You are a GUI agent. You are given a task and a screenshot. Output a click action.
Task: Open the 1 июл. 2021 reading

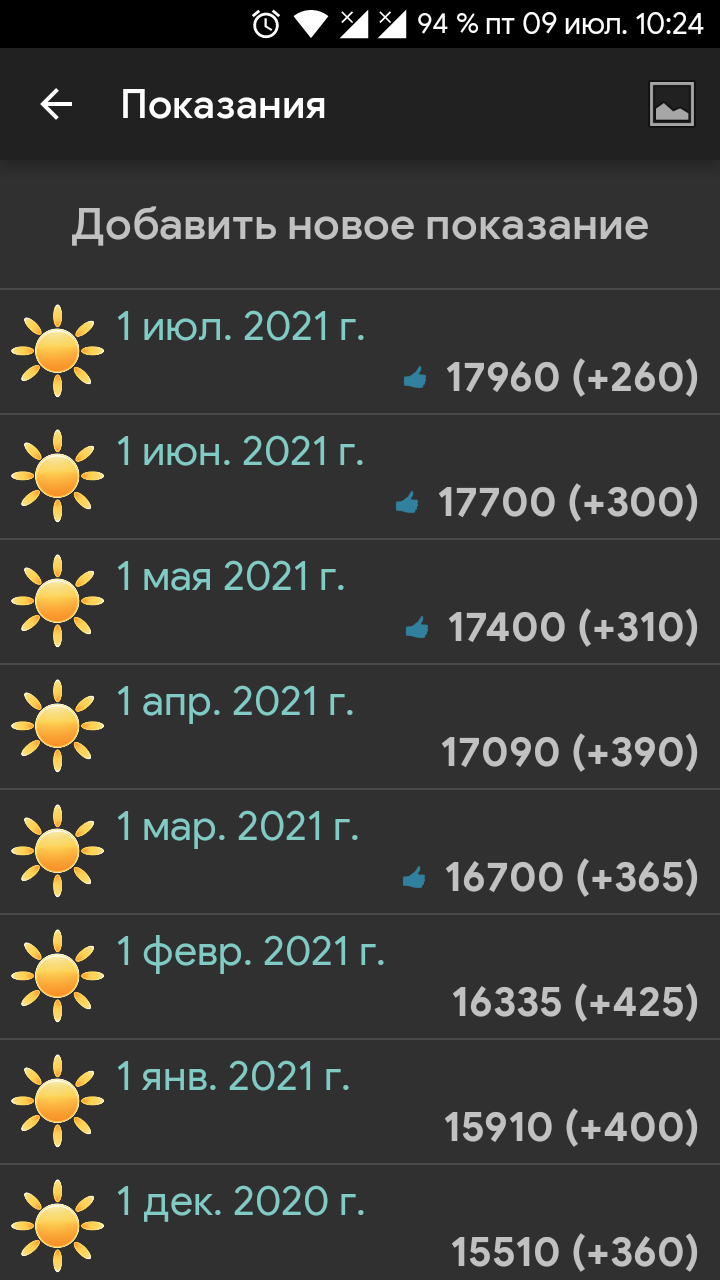360,351
